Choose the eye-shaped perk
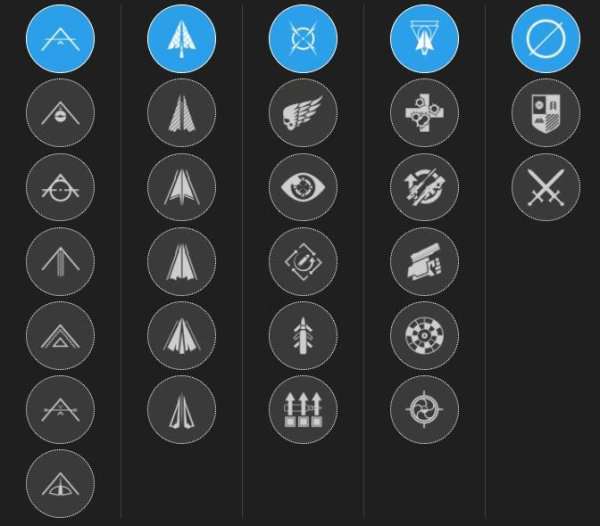The image size is (600, 526). click(x=303, y=187)
